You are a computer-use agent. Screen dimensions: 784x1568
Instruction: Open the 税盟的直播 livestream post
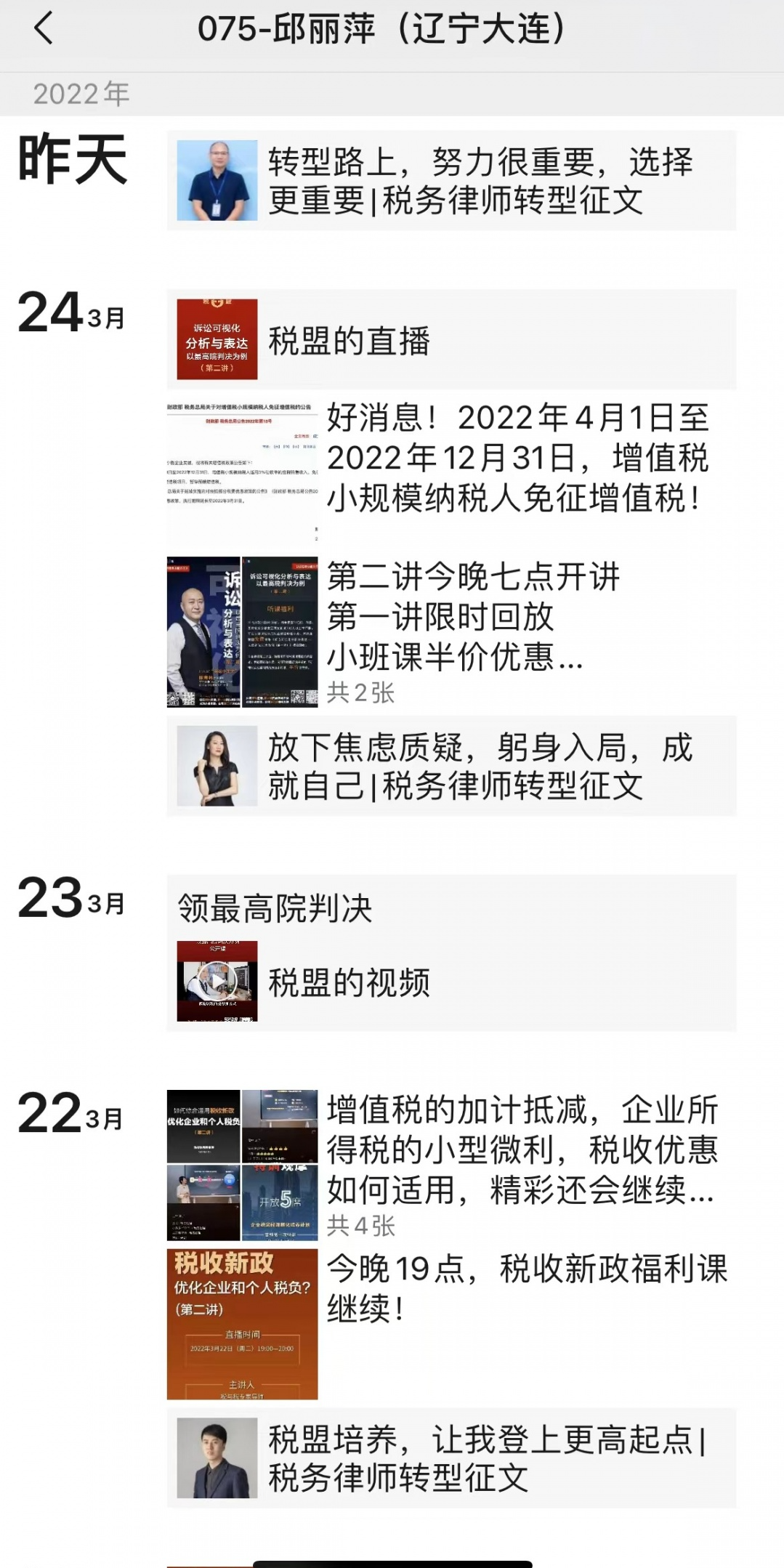[x=451, y=339]
